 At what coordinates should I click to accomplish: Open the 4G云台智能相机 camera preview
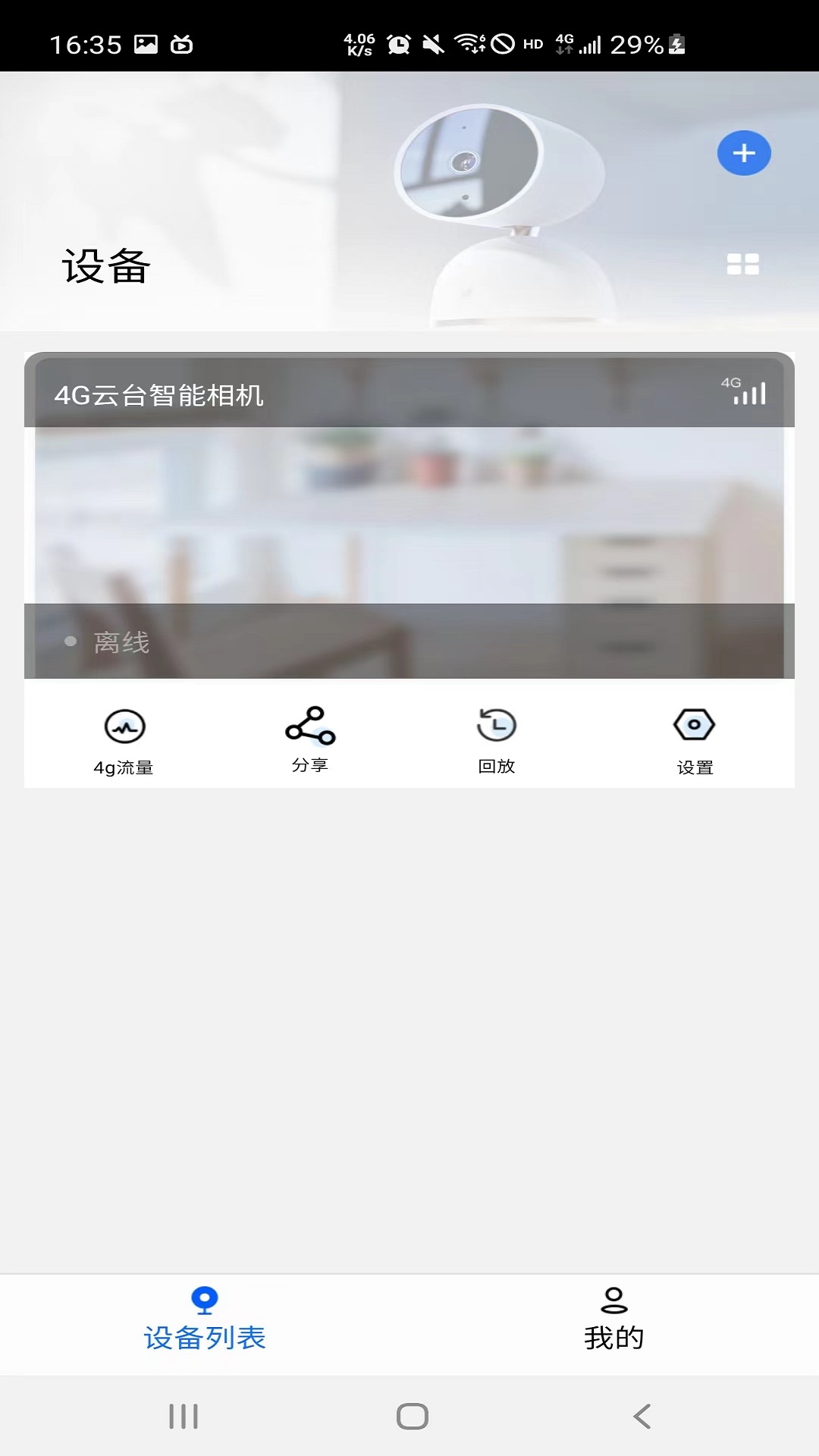tap(409, 516)
